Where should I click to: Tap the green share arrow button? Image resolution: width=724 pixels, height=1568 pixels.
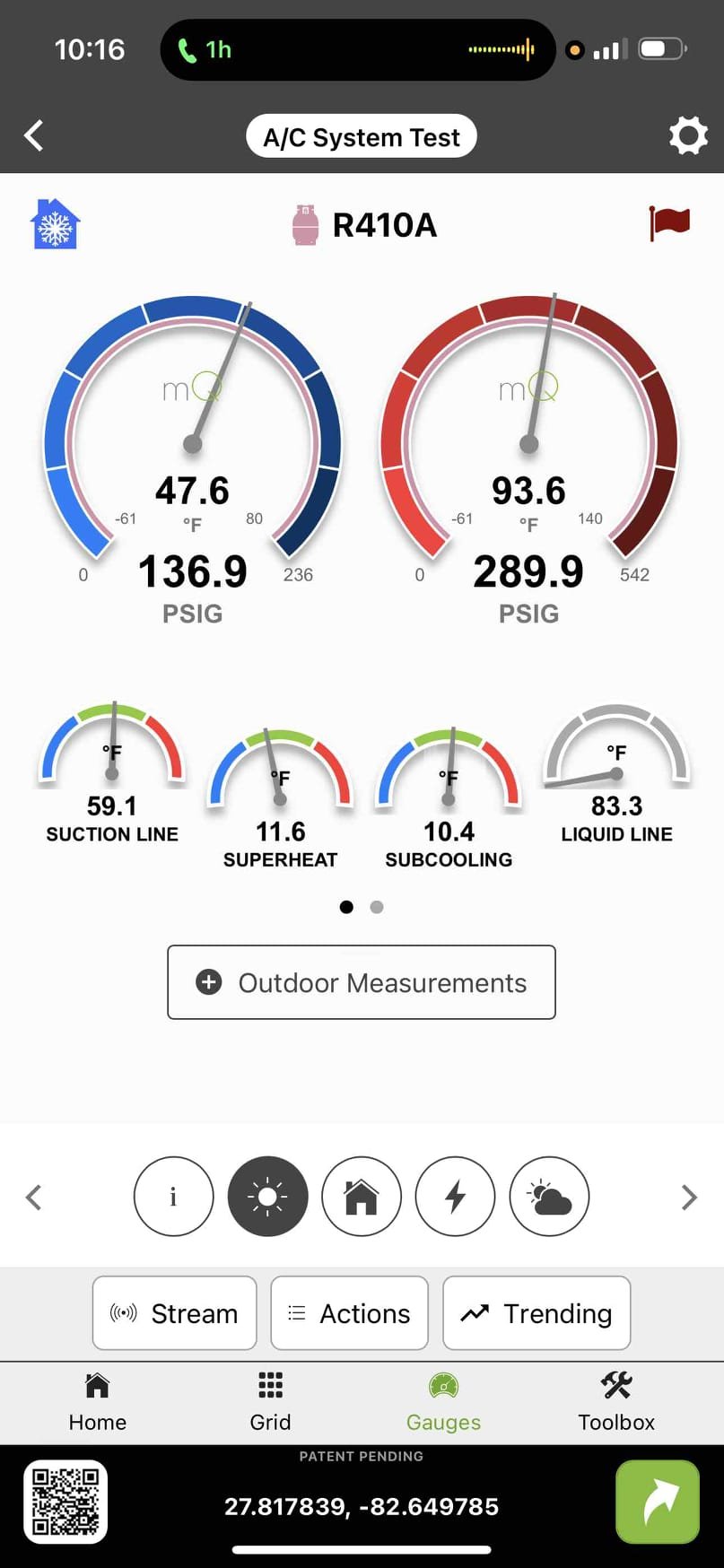[x=658, y=1502]
